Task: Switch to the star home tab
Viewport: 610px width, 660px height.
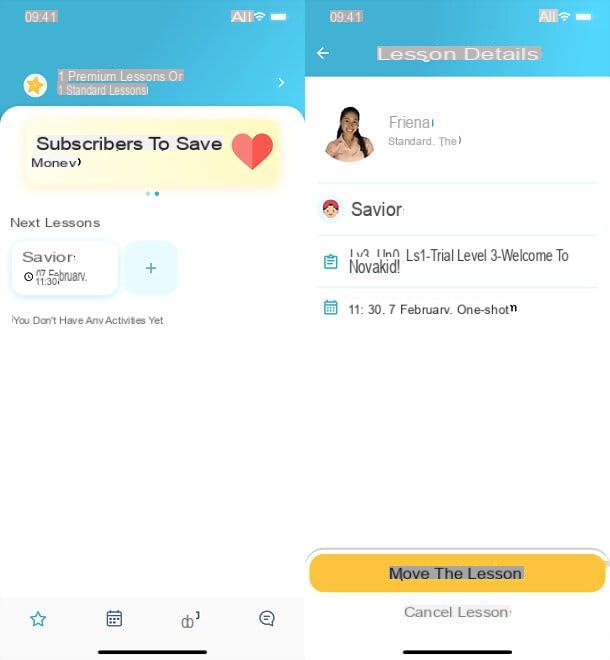Action: [38, 619]
